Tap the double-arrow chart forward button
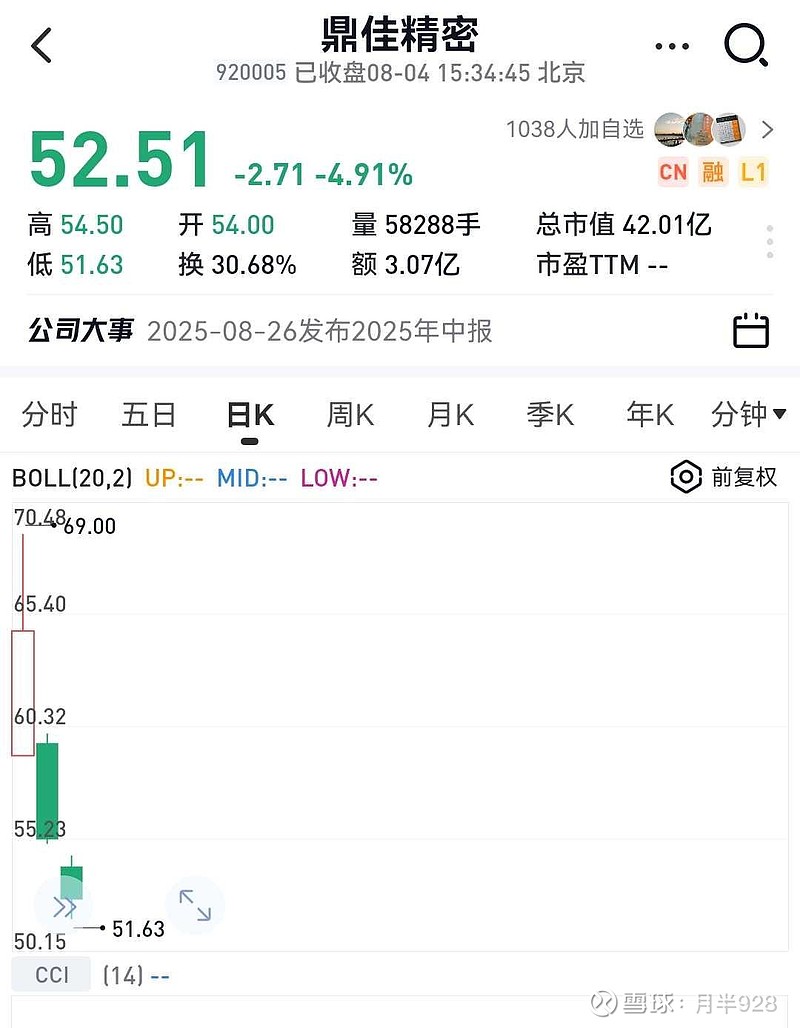 [x=64, y=907]
